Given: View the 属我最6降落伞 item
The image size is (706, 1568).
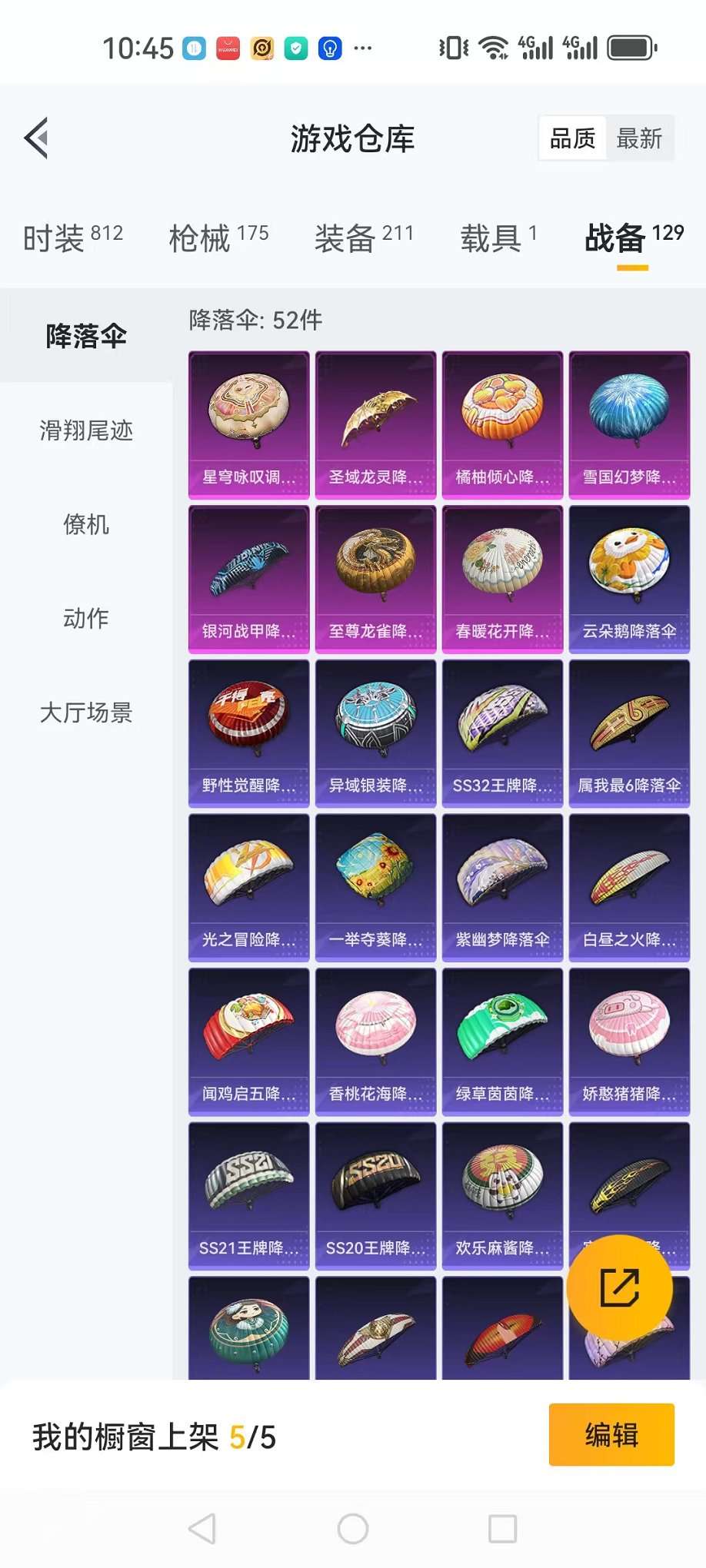Looking at the screenshot, I should point(629,733).
